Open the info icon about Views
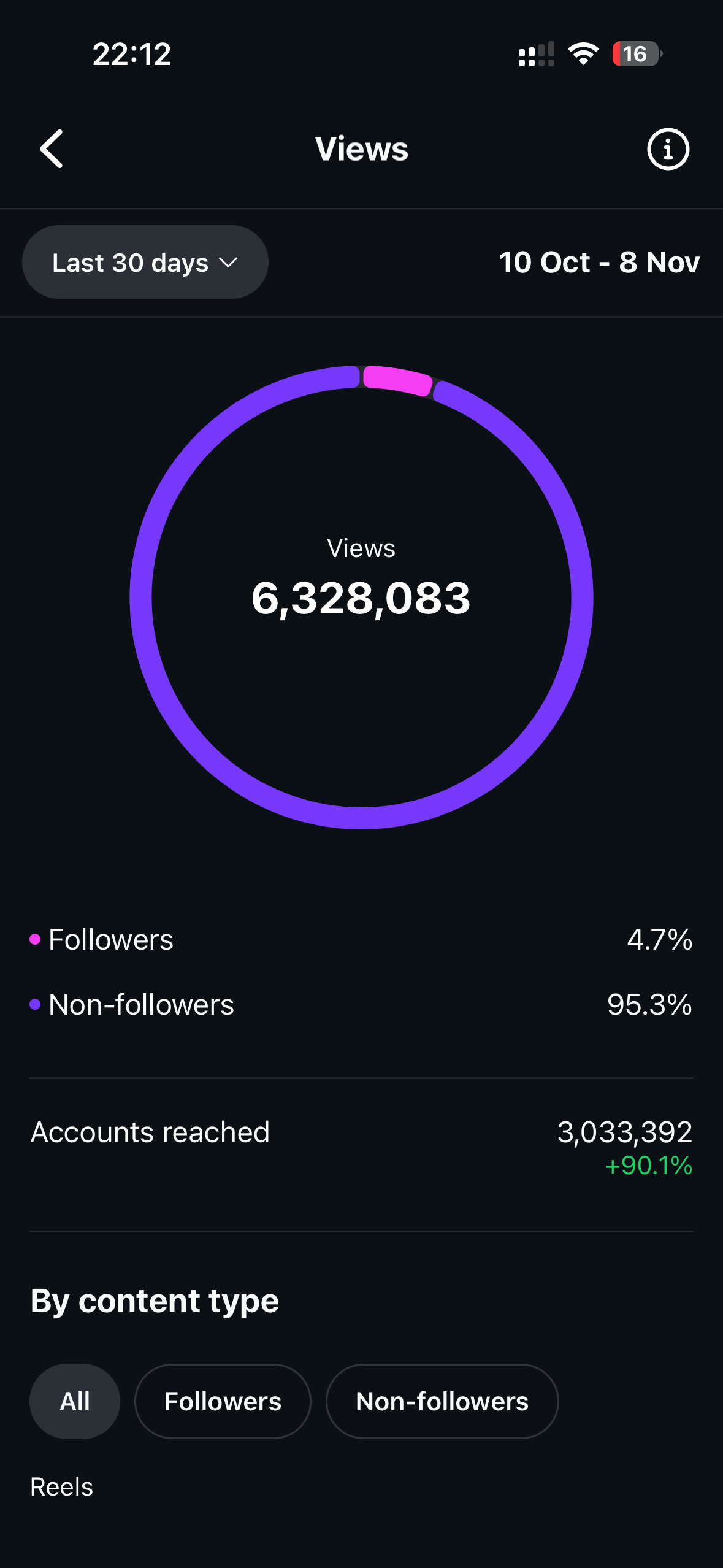 [x=668, y=149]
